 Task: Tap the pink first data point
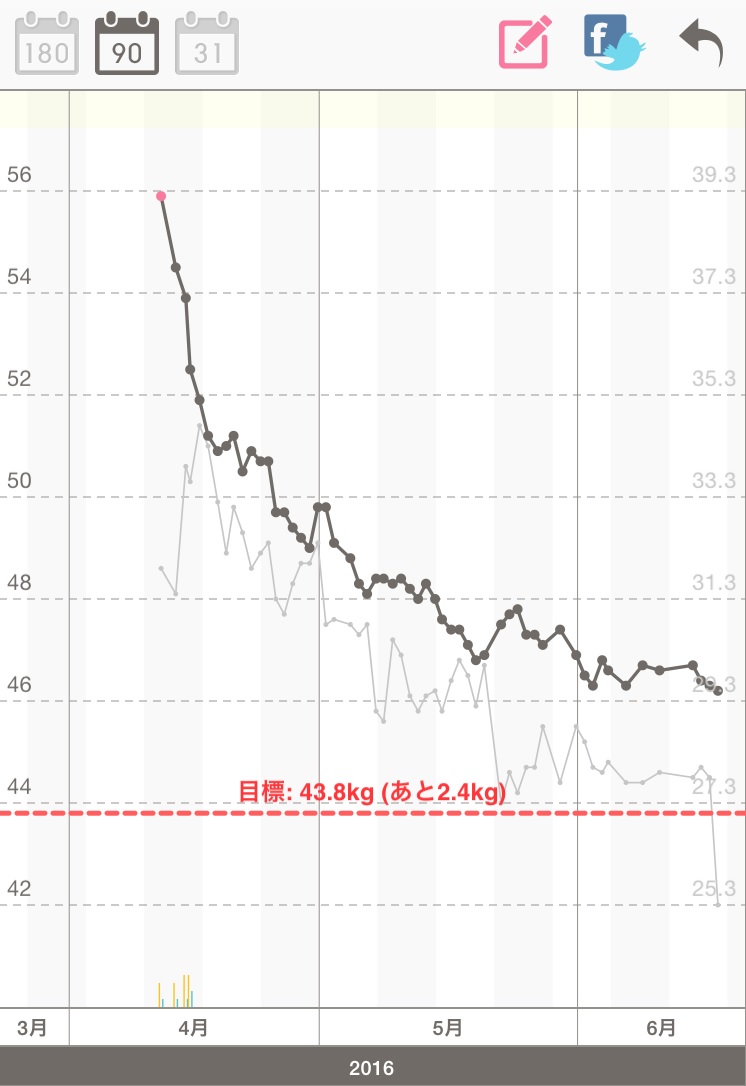161,196
